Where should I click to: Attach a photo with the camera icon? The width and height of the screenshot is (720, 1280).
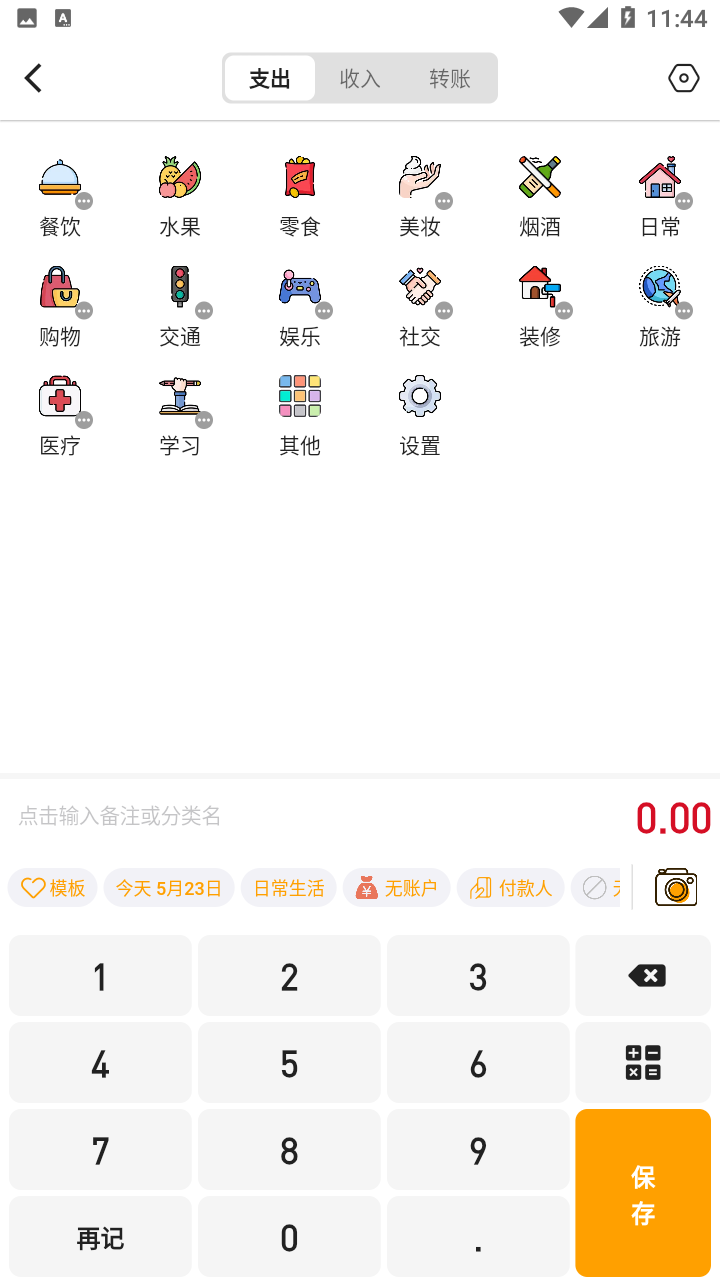[x=676, y=888]
